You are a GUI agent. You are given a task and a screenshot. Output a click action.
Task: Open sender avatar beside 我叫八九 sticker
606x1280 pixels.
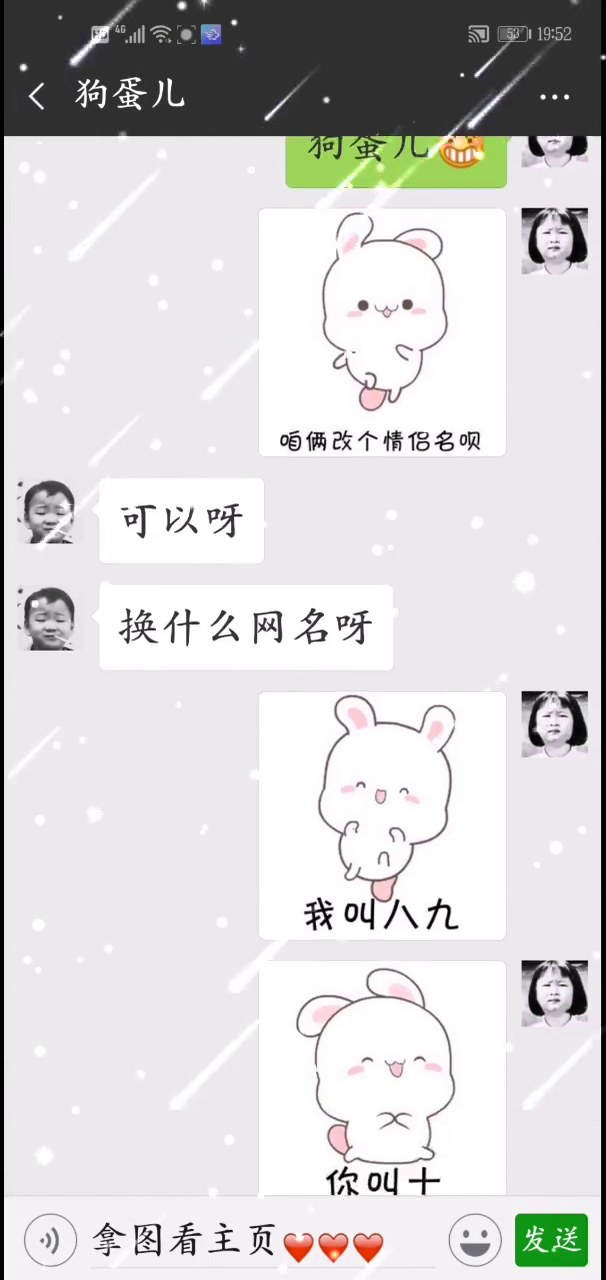(554, 724)
